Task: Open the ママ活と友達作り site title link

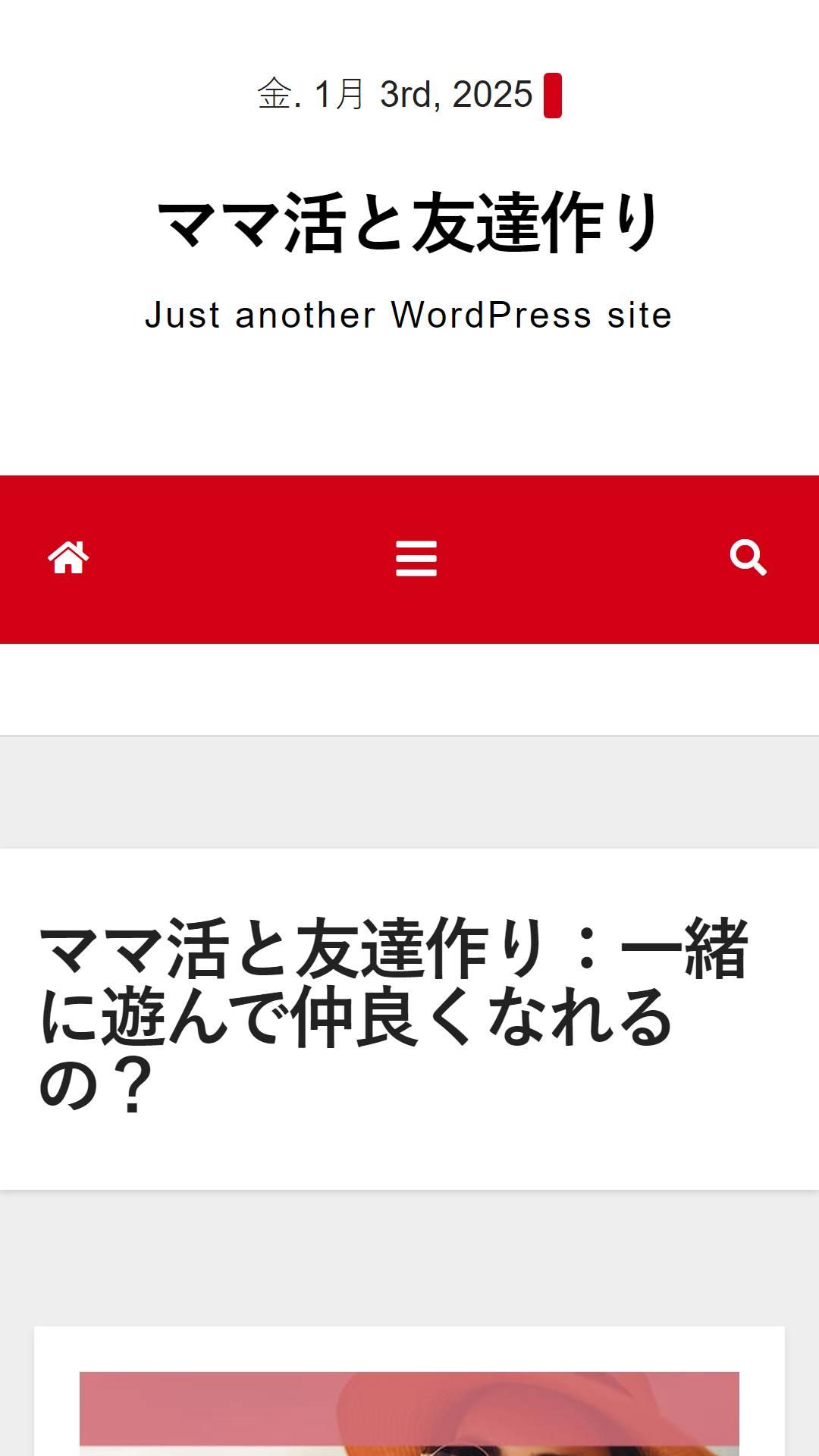Action: (409, 223)
